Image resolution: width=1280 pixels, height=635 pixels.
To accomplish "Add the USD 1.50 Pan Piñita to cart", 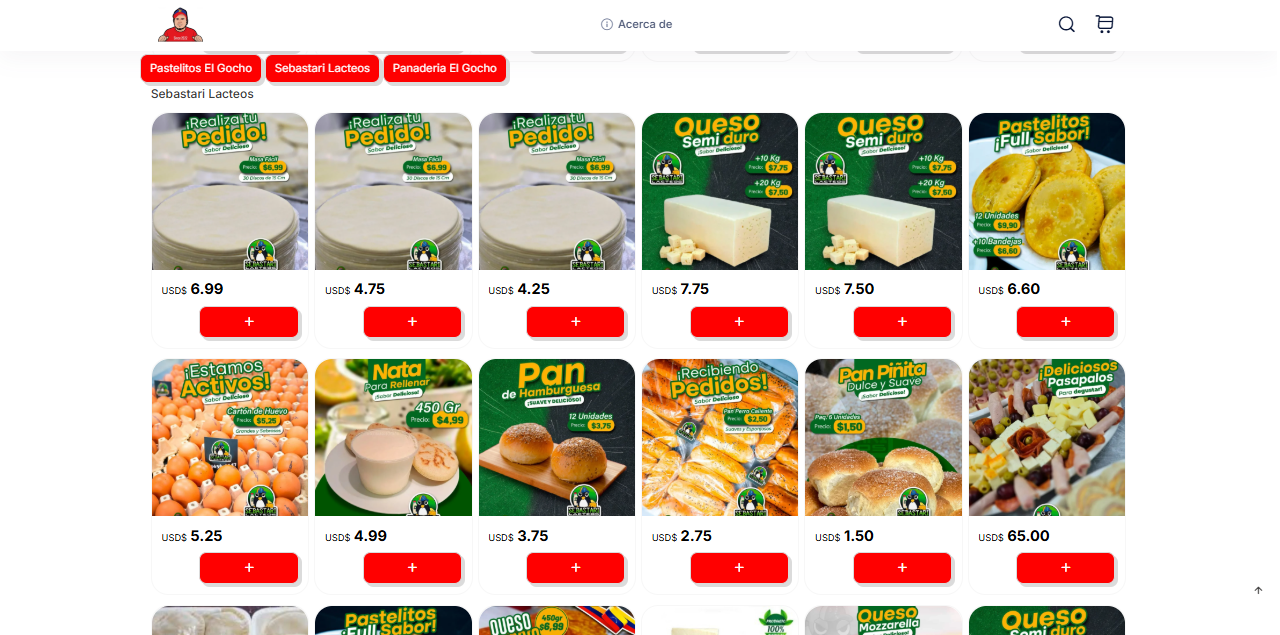I will click(902, 568).
